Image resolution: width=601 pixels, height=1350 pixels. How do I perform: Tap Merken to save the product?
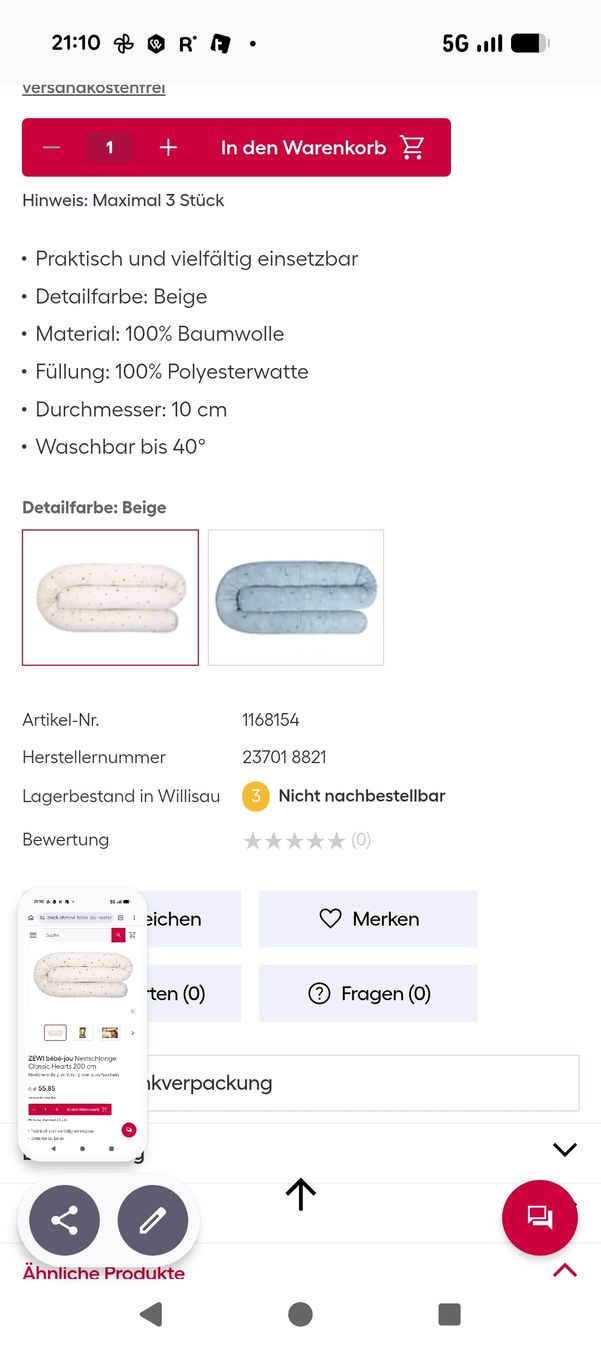[x=368, y=918]
